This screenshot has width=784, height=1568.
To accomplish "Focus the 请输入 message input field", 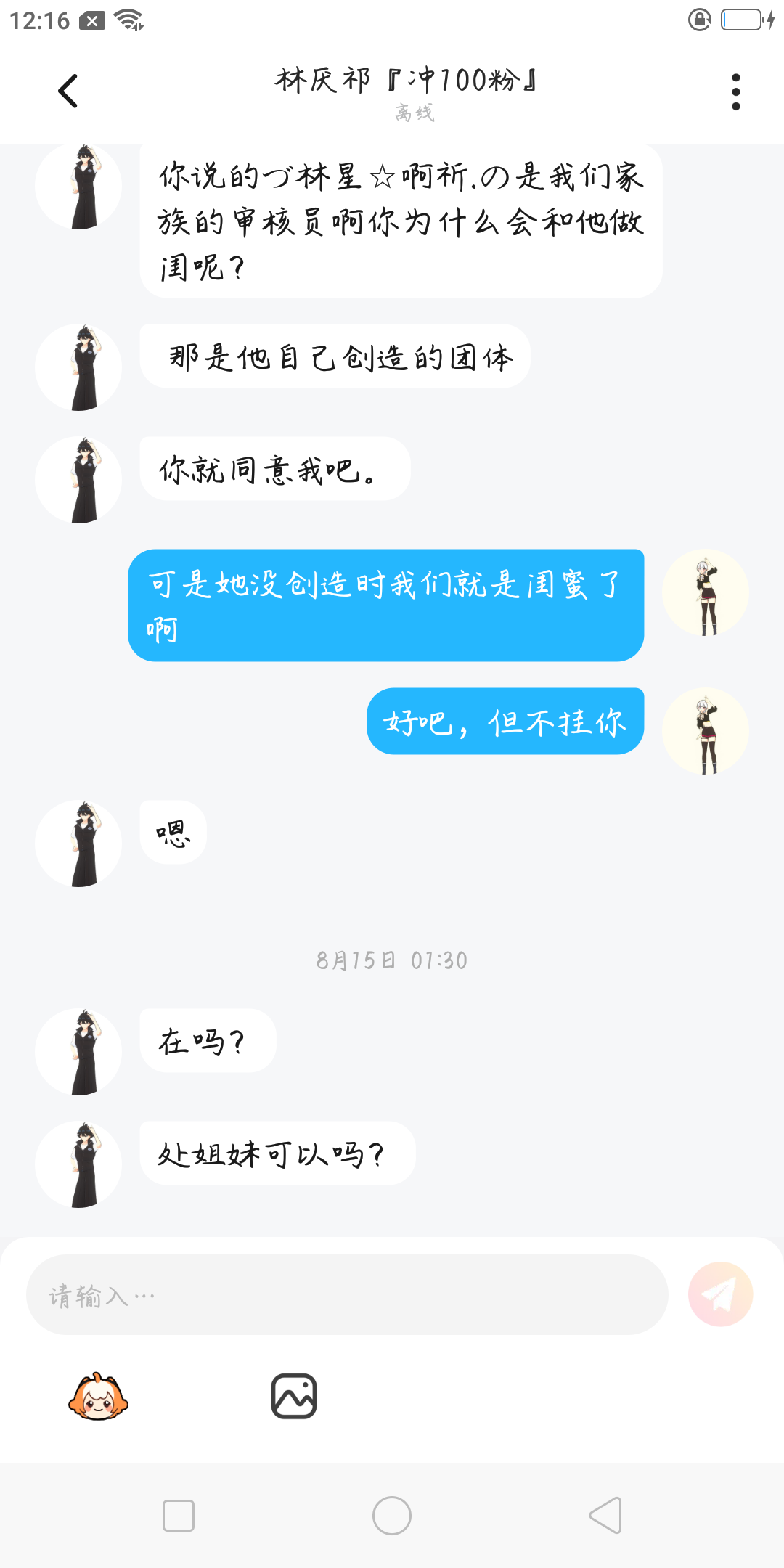I will click(347, 1295).
